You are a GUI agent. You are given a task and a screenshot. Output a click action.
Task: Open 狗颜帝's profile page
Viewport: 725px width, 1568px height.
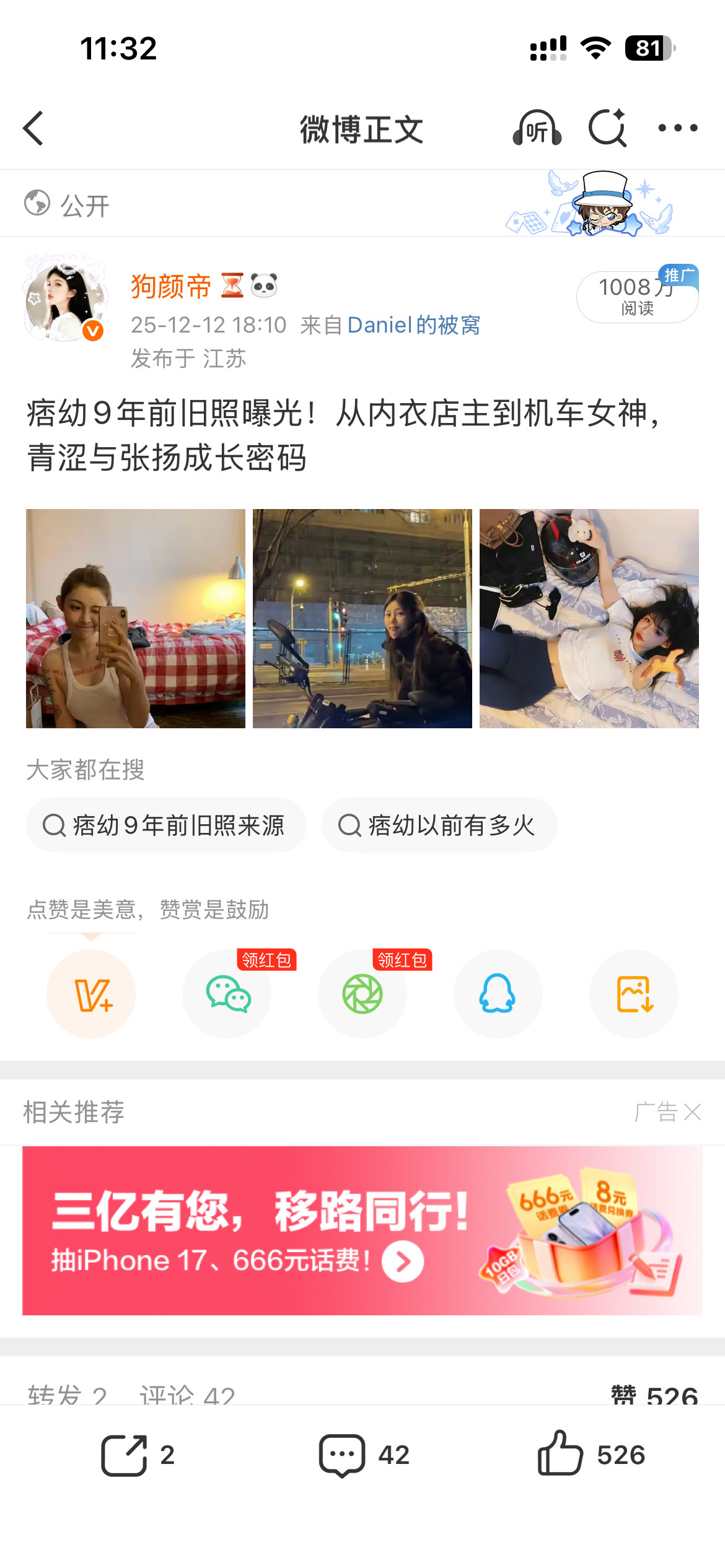pyautogui.click(x=170, y=287)
